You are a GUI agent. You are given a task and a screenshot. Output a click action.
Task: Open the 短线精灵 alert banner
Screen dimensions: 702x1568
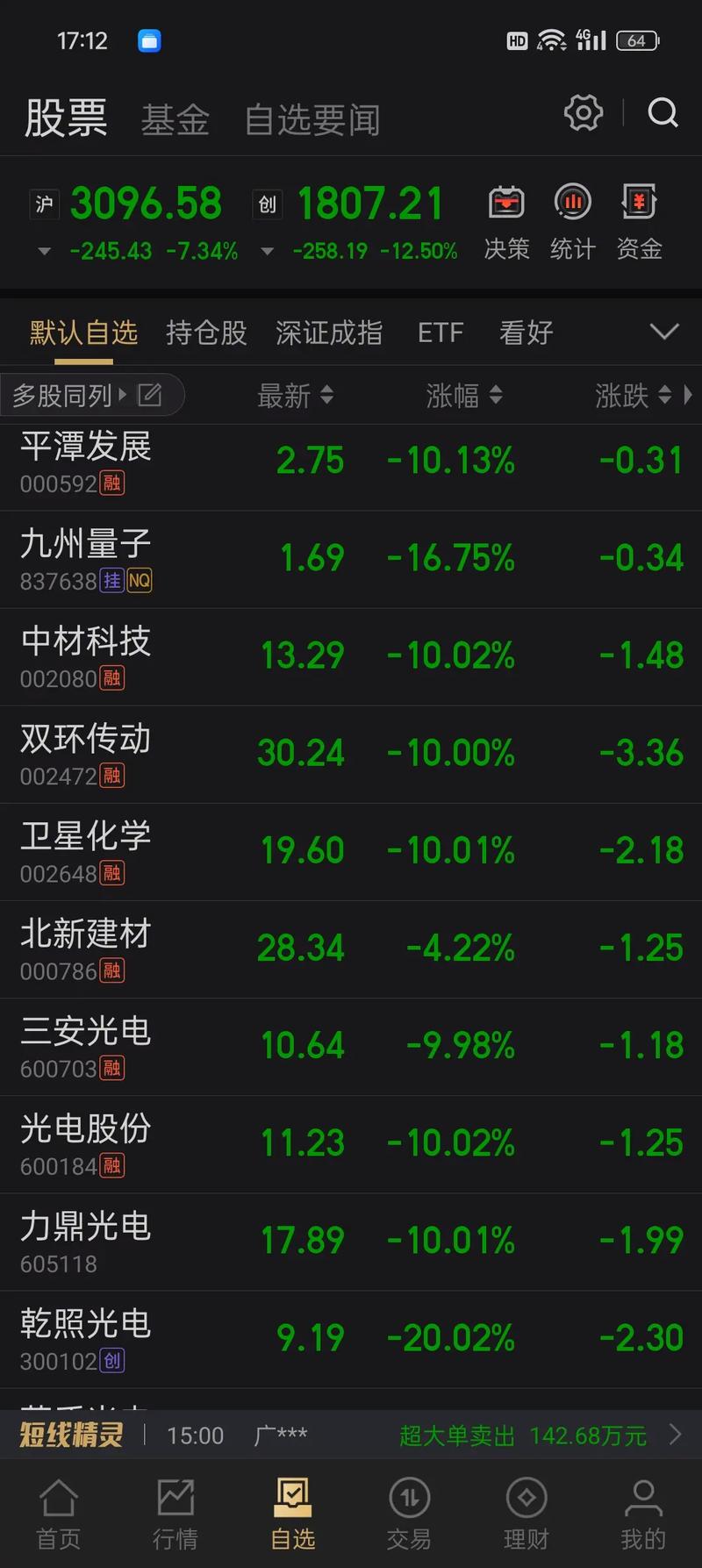(351, 1436)
